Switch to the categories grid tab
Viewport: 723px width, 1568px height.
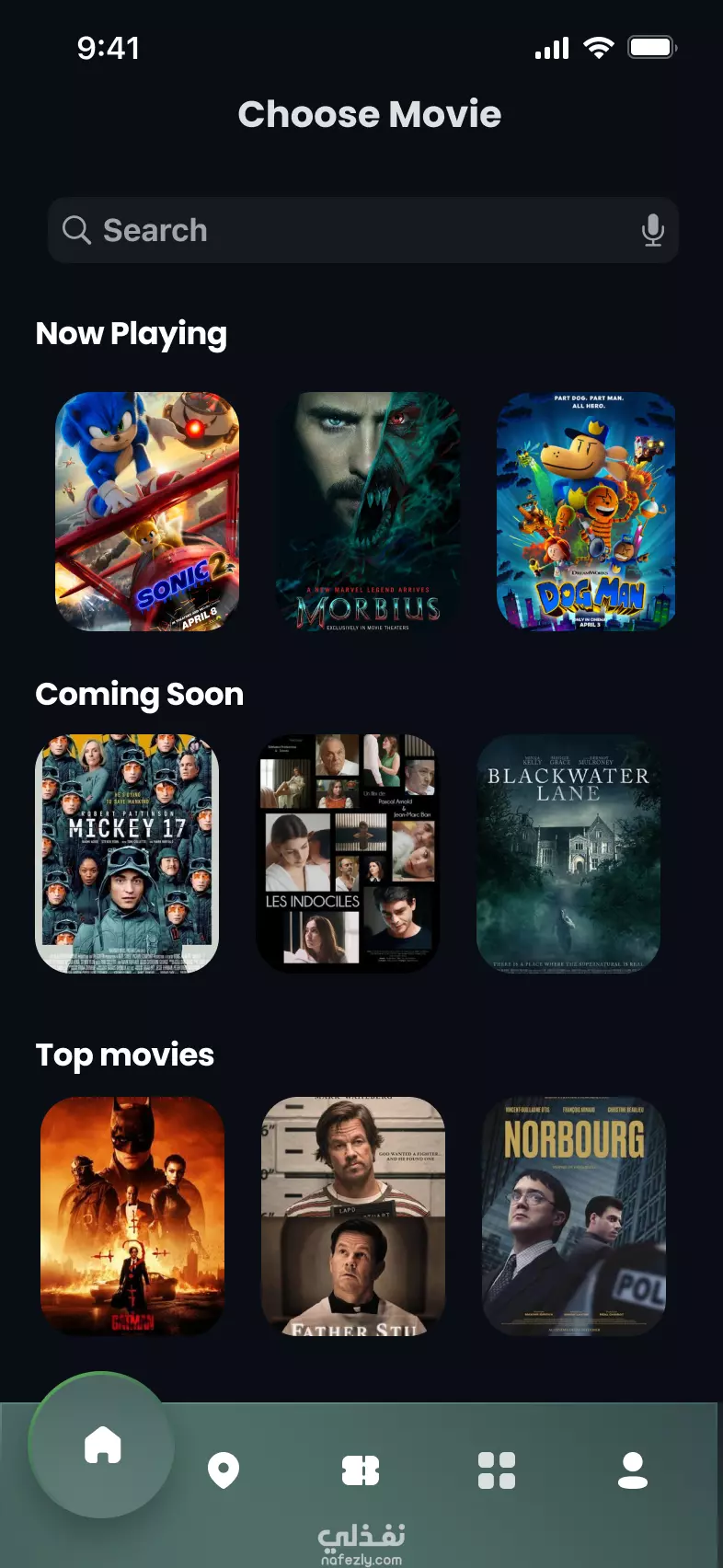coord(497,1470)
